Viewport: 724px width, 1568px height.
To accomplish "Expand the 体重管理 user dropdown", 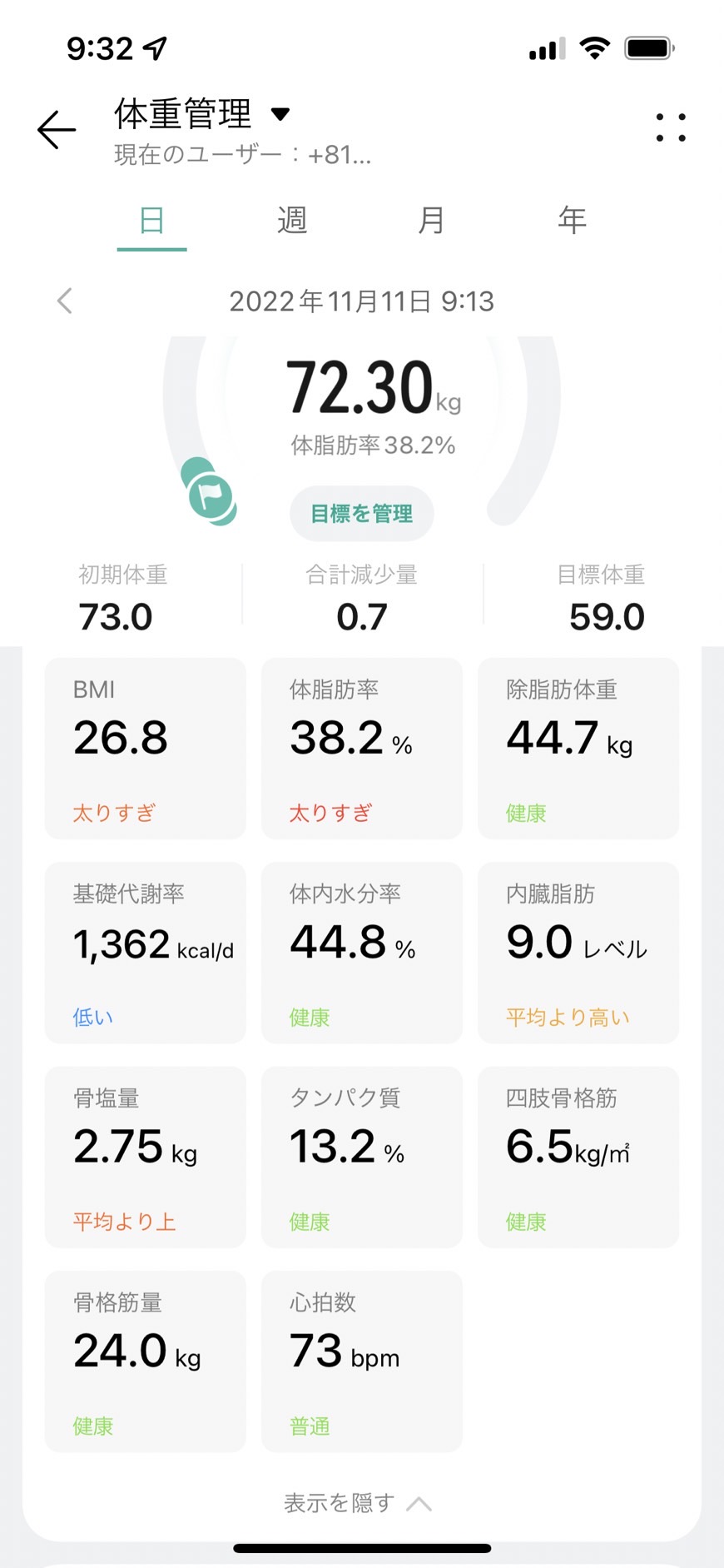I will point(280,114).
